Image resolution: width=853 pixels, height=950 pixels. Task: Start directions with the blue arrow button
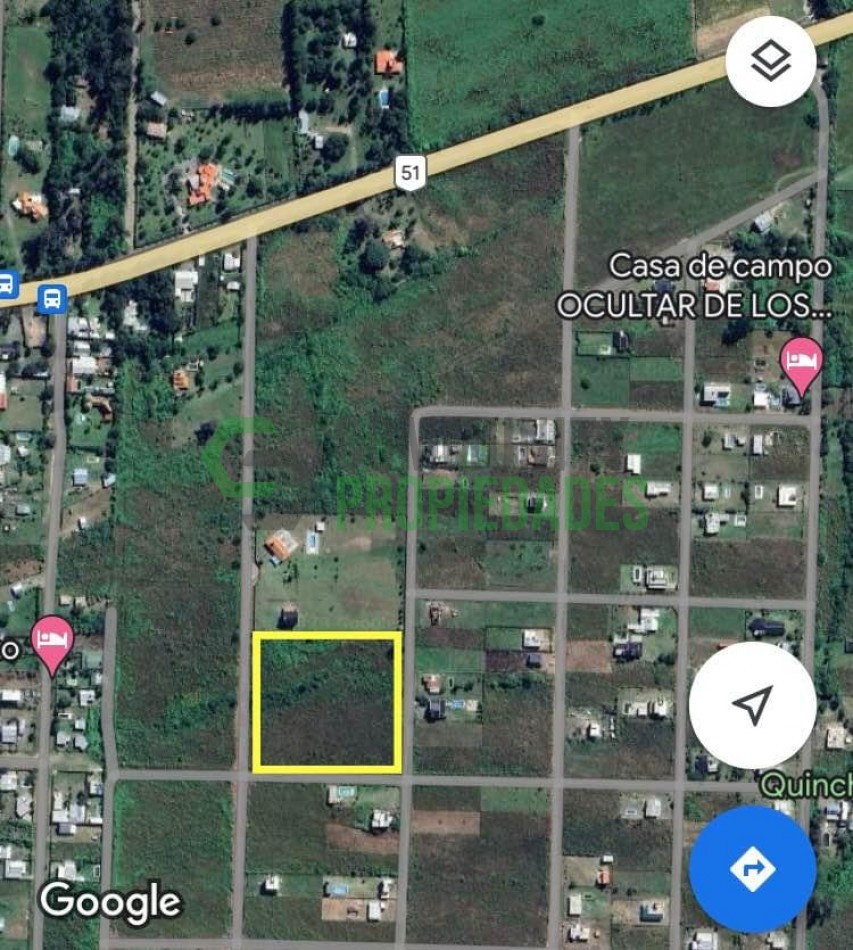[x=752, y=868]
